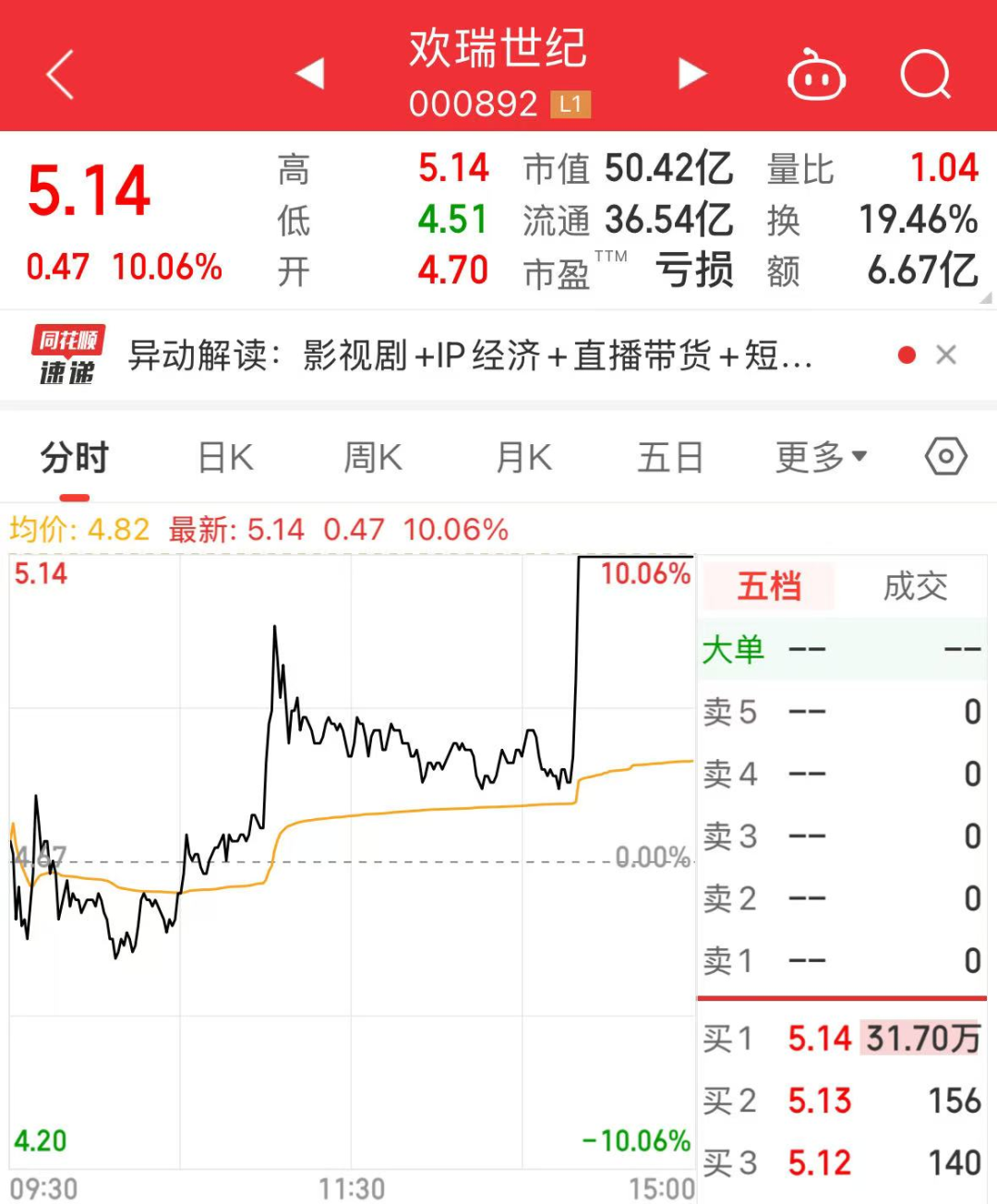Open the 异动解读 news banner
The image size is (997, 1204).
click(471, 355)
